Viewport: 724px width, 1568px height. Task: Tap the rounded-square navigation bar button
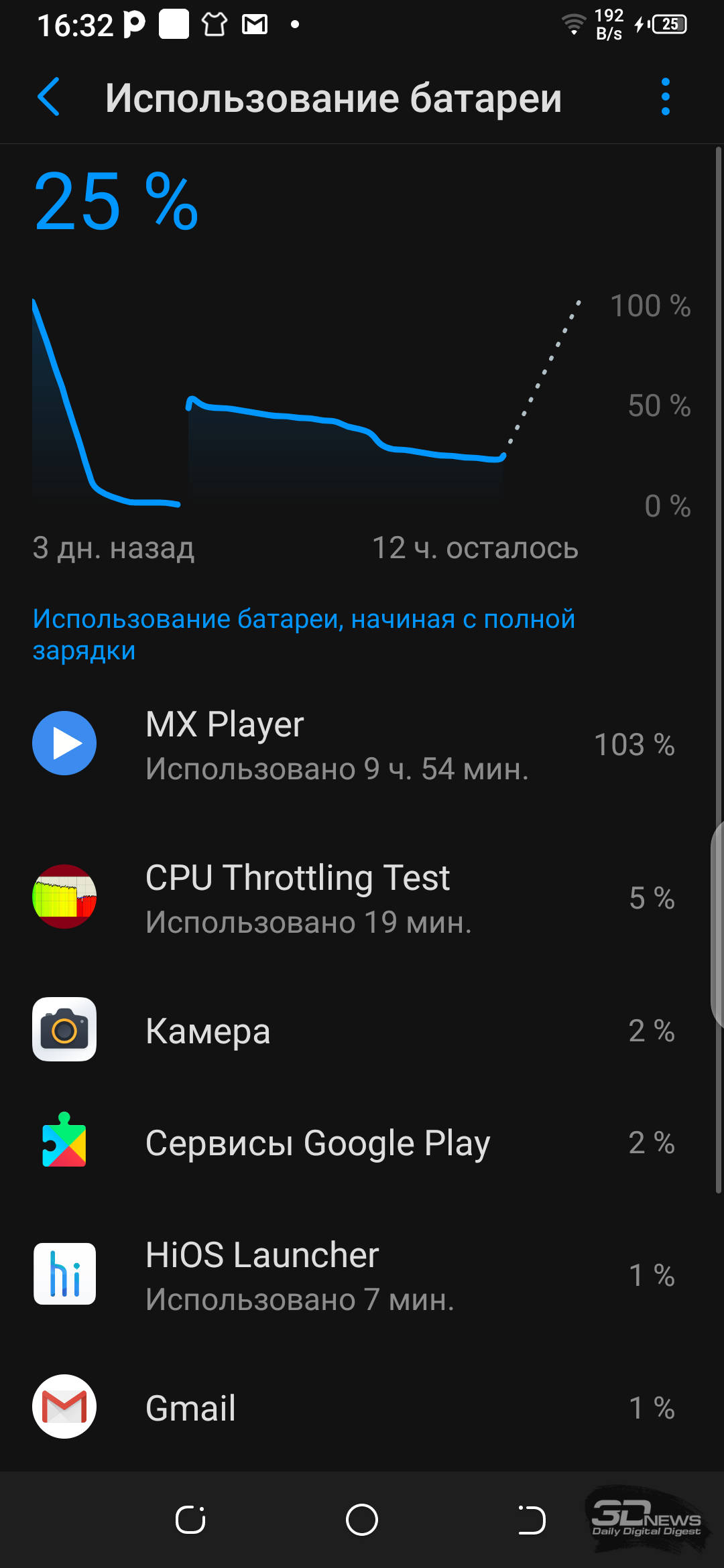pos(190,1520)
